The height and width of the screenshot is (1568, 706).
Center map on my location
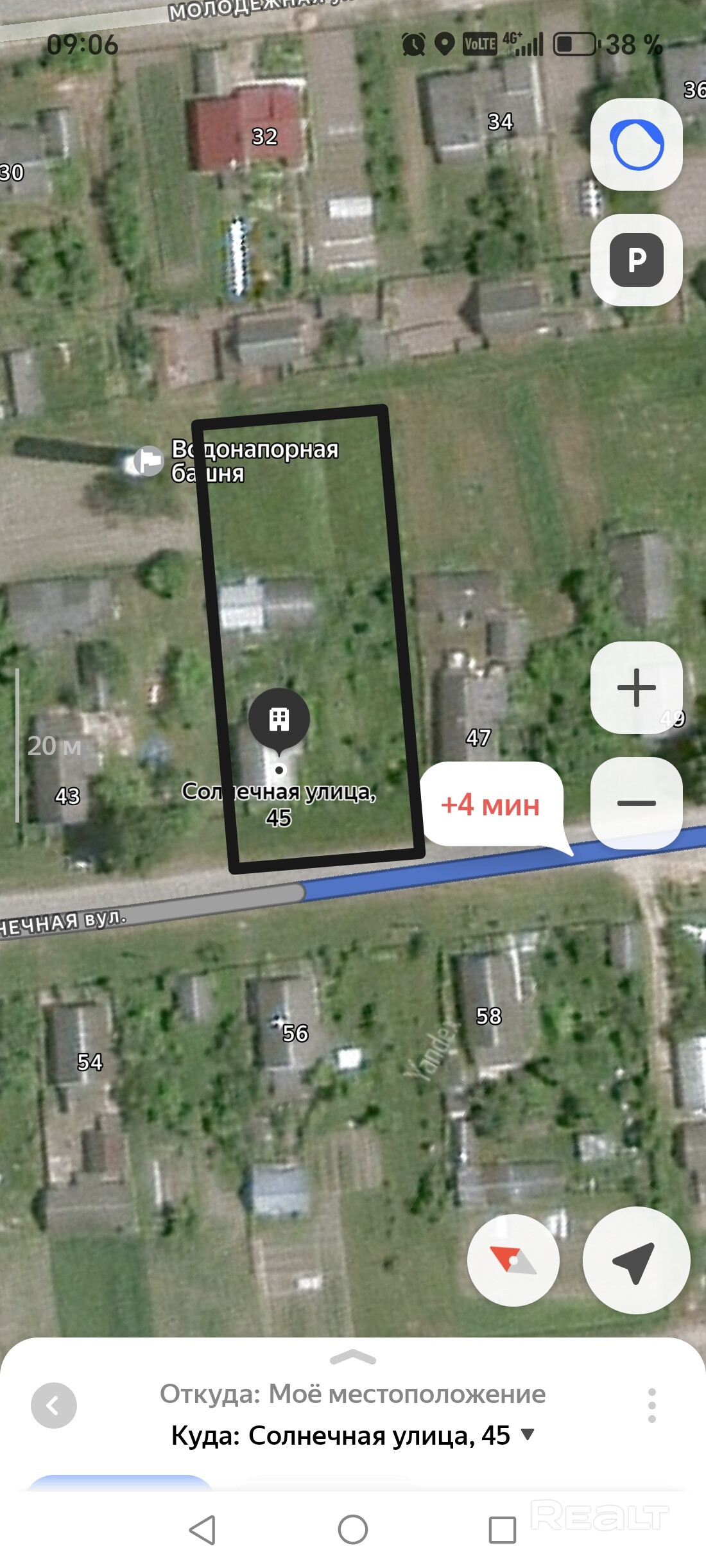[x=636, y=1260]
